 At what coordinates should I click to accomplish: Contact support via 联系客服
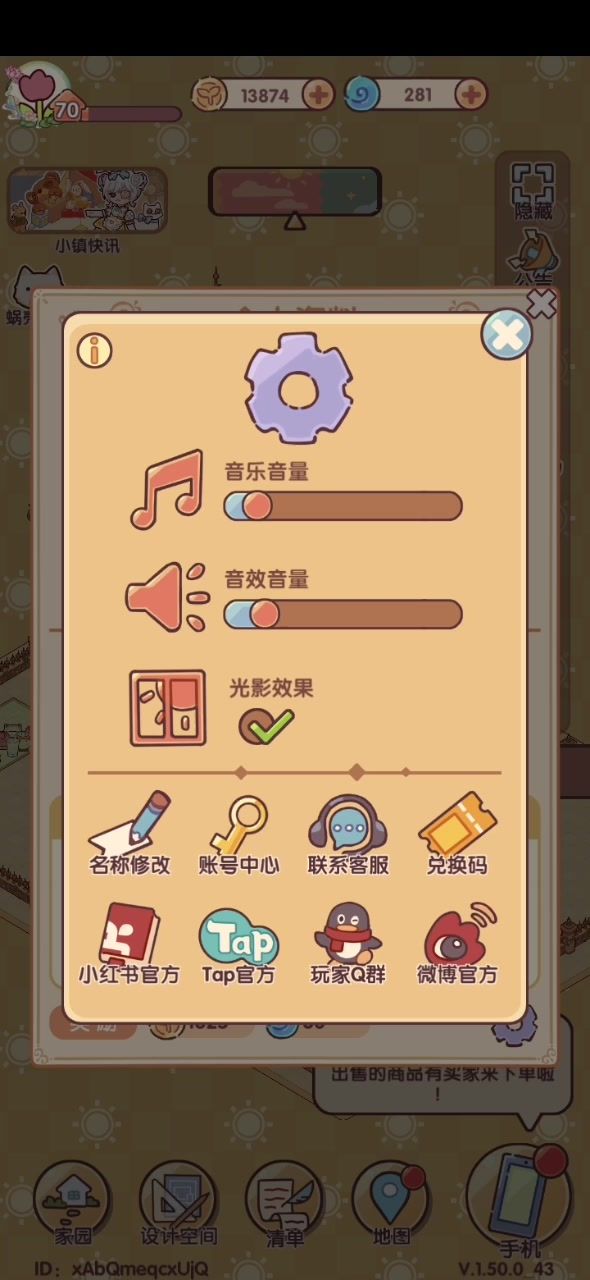click(x=348, y=834)
